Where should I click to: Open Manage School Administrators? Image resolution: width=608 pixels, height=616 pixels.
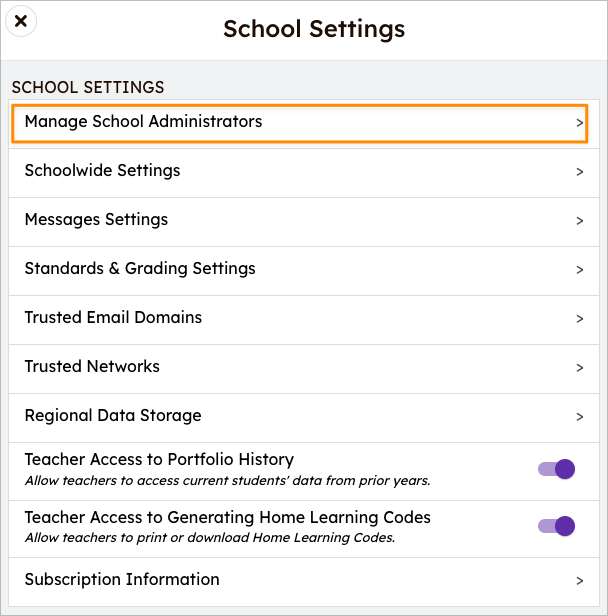pyautogui.click(x=299, y=122)
